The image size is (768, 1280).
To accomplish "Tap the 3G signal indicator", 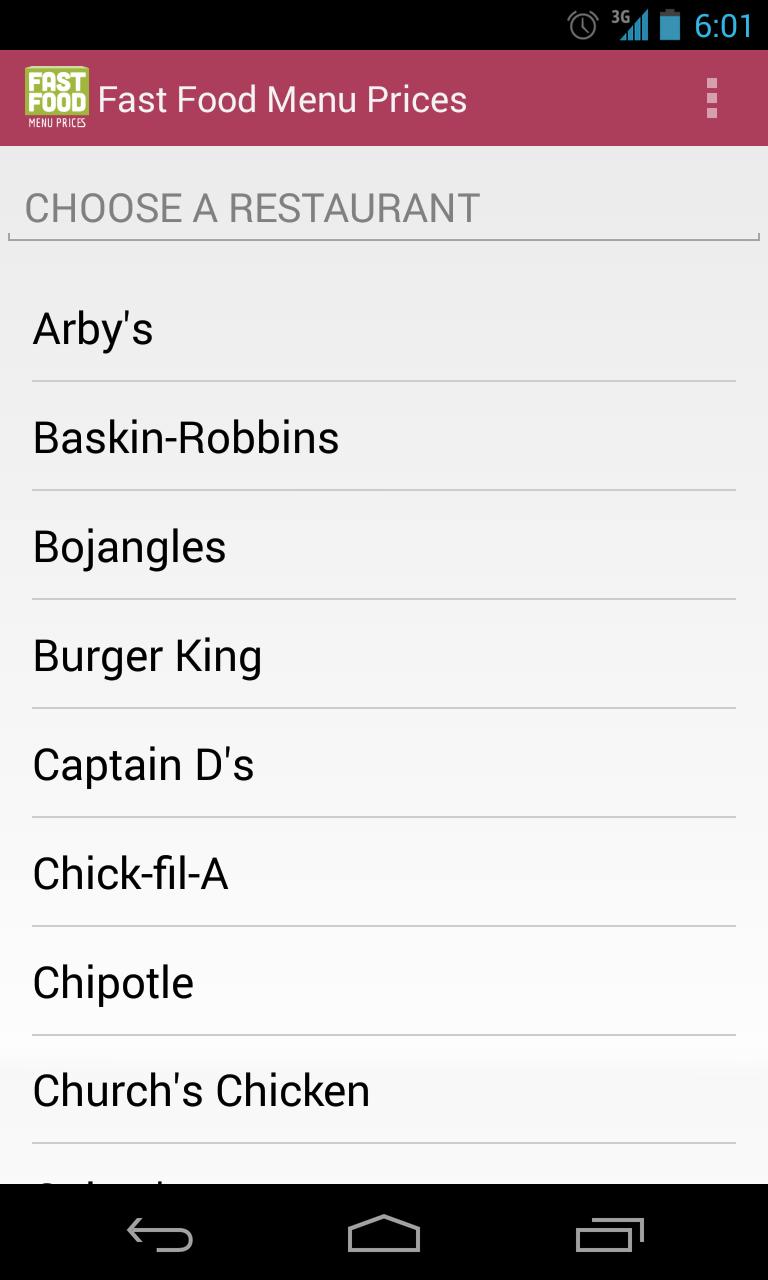I will coord(633,24).
